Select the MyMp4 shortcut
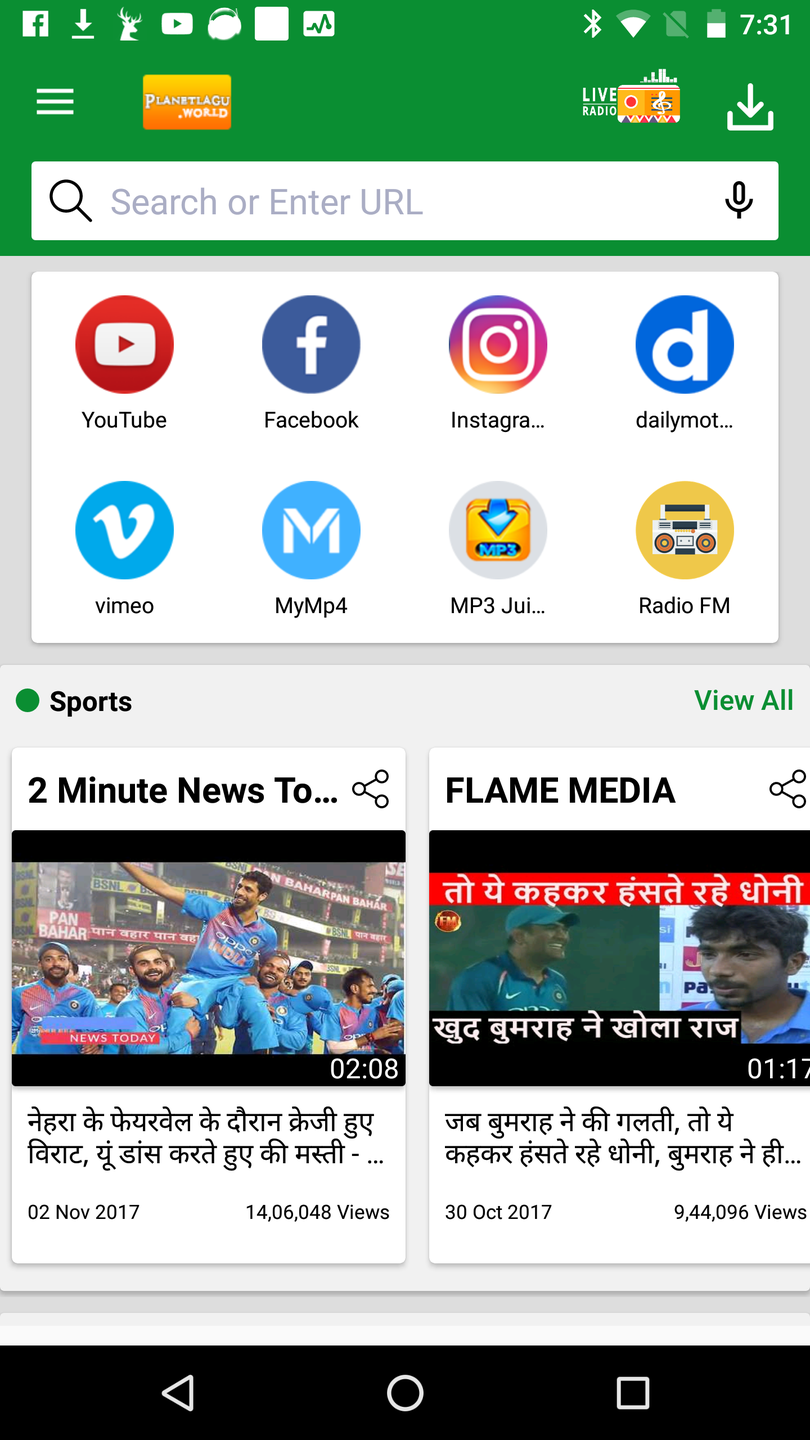 tap(311, 530)
